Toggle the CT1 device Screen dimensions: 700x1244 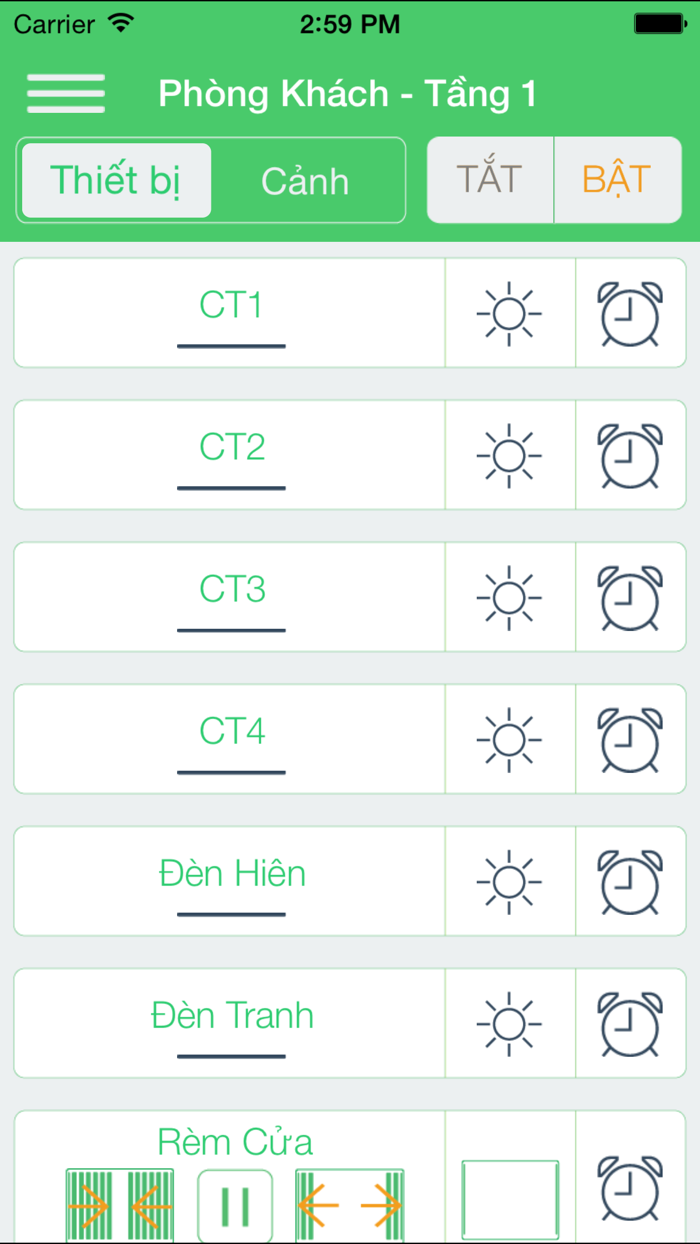(x=230, y=313)
